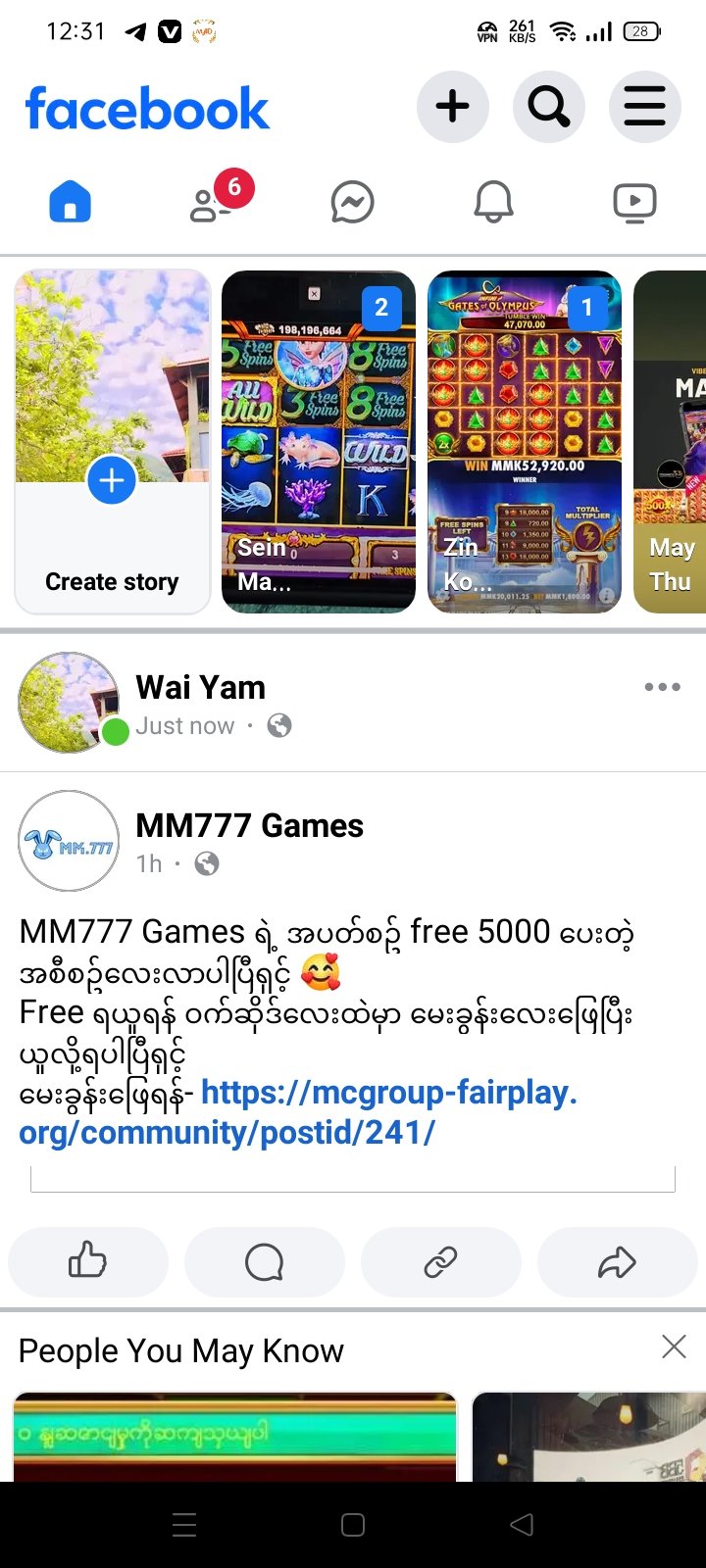Switch to the Home tab

(71, 203)
